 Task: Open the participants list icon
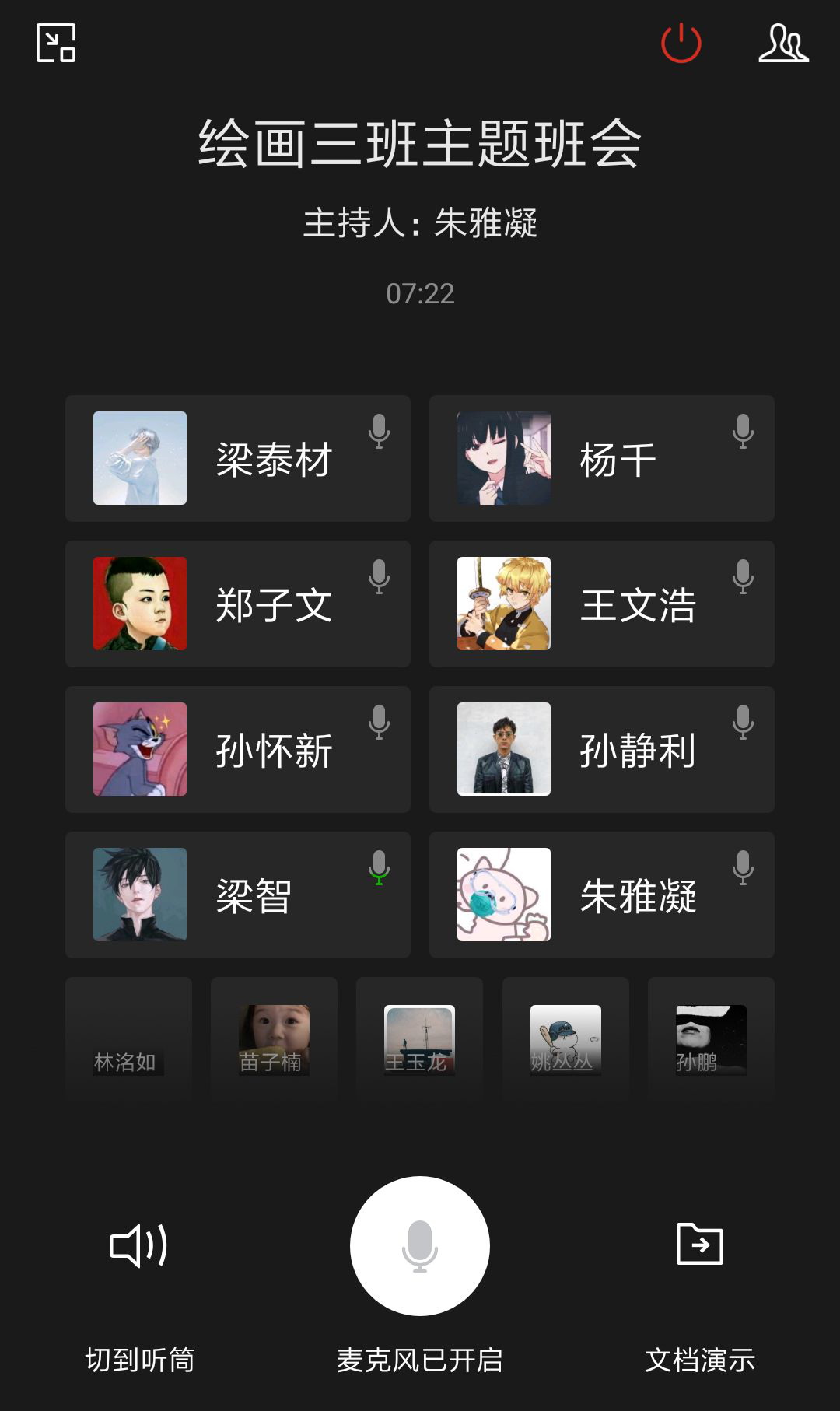click(x=783, y=43)
